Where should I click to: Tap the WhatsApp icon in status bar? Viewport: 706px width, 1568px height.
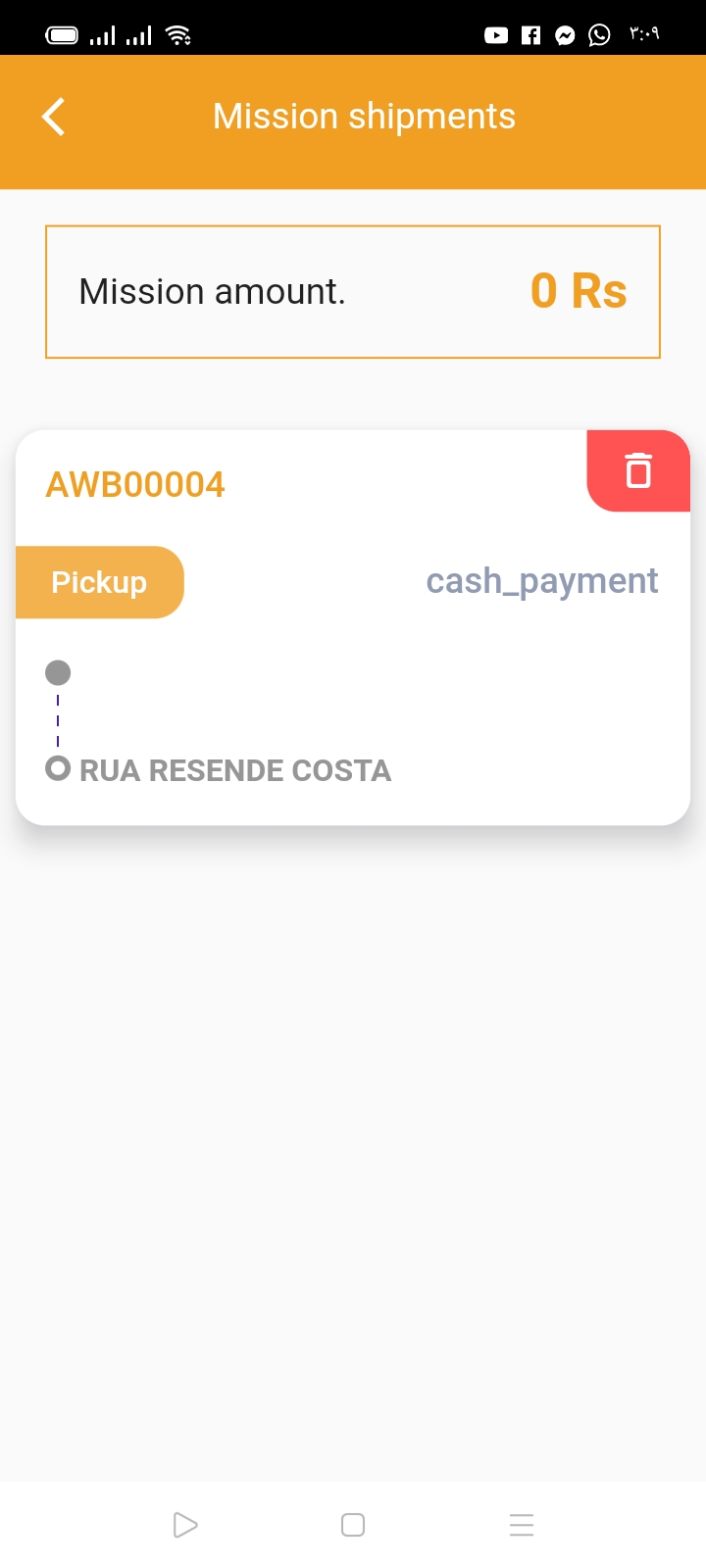point(597,34)
